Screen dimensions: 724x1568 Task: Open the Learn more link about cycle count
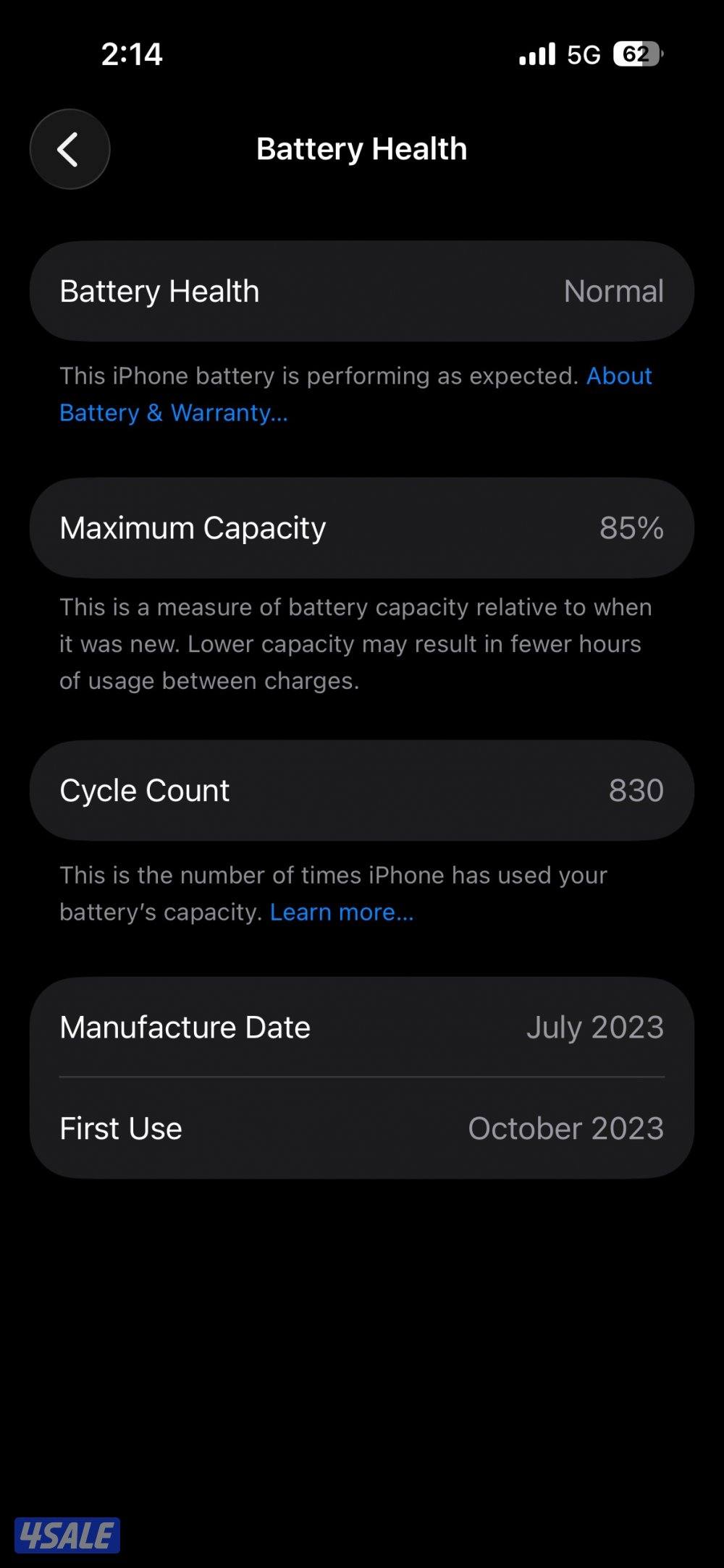342,911
